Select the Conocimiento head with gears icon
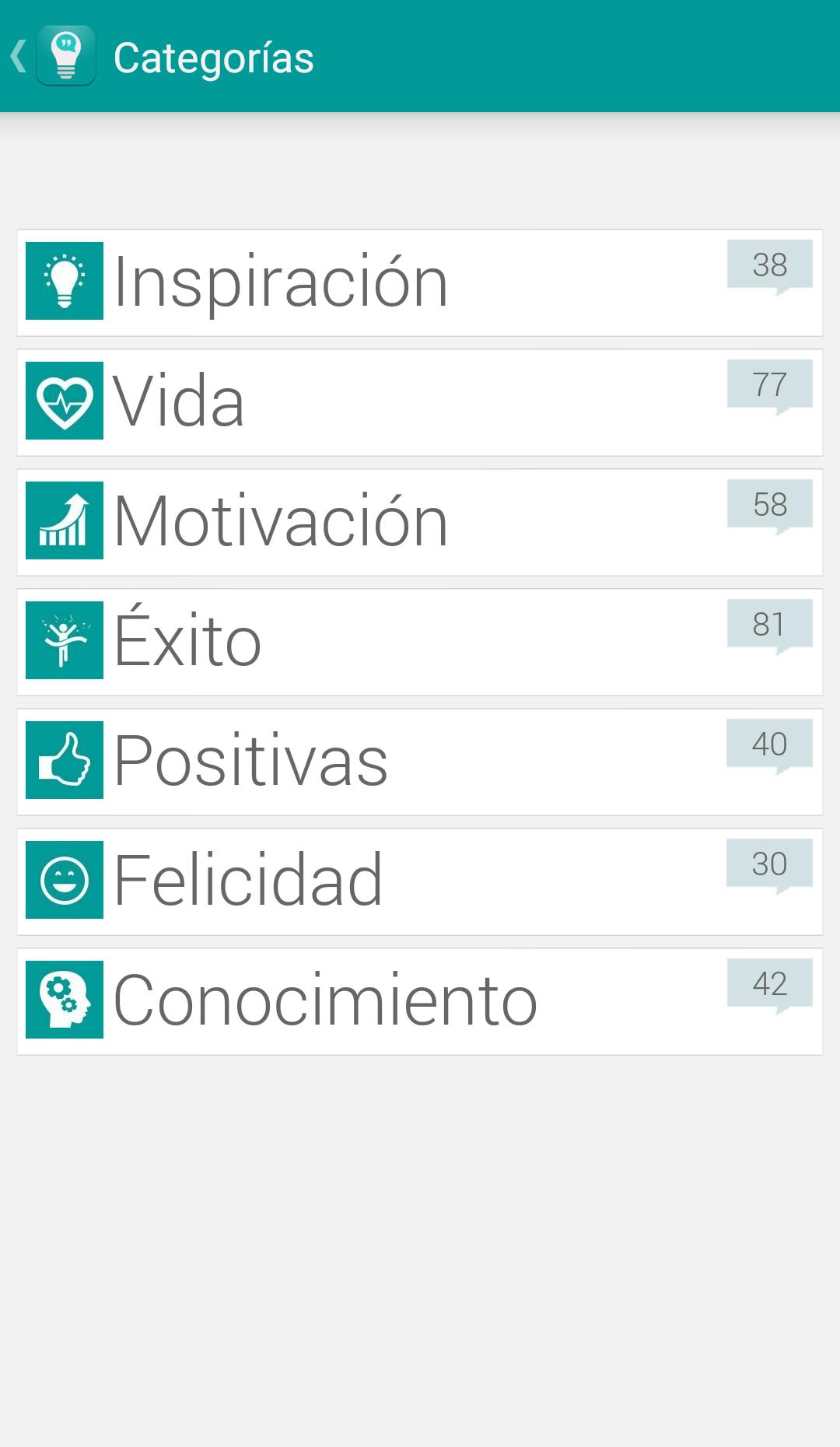Screen dimensions: 840x1447 pyautogui.click(x=65, y=1000)
